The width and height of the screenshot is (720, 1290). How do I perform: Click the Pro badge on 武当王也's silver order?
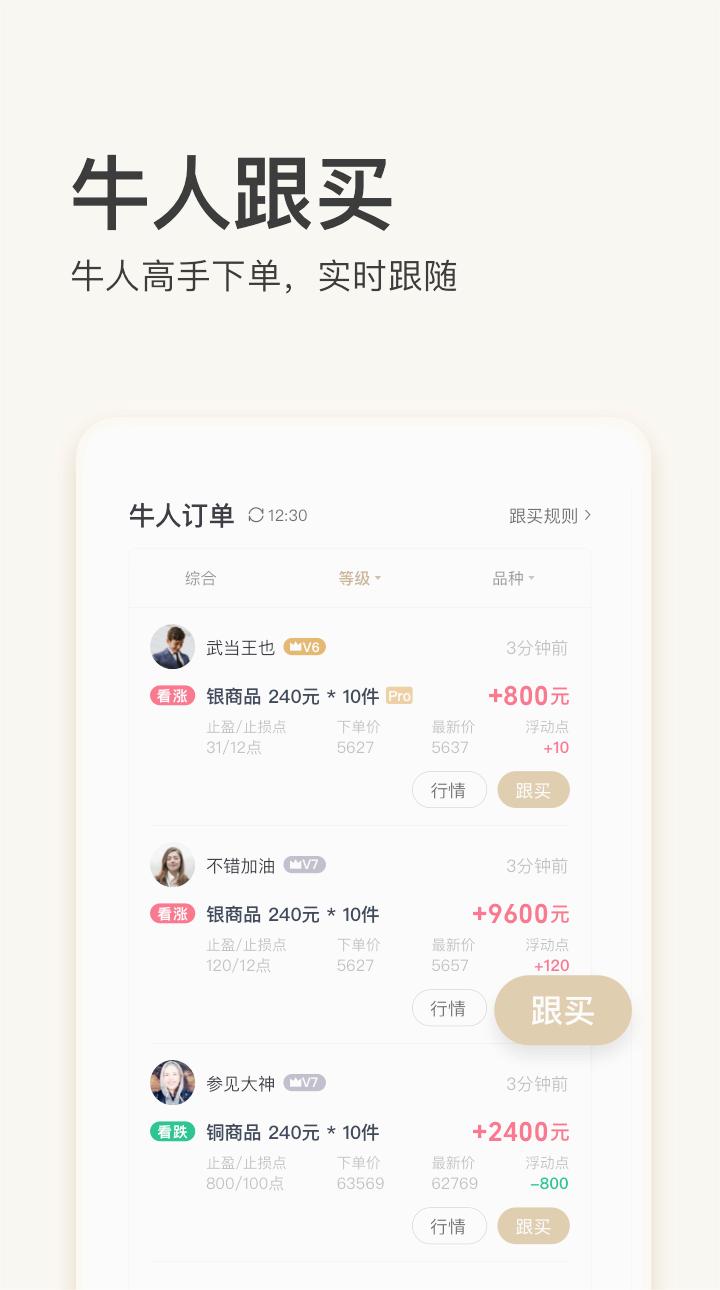pyautogui.click(x=397, y=695)
